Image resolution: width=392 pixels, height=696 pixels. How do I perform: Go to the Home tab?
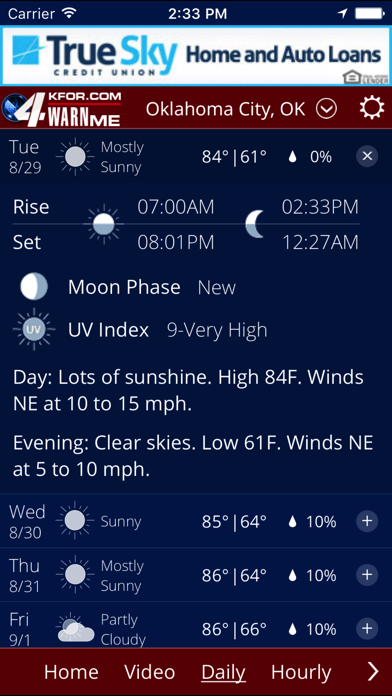coord(71,672)
